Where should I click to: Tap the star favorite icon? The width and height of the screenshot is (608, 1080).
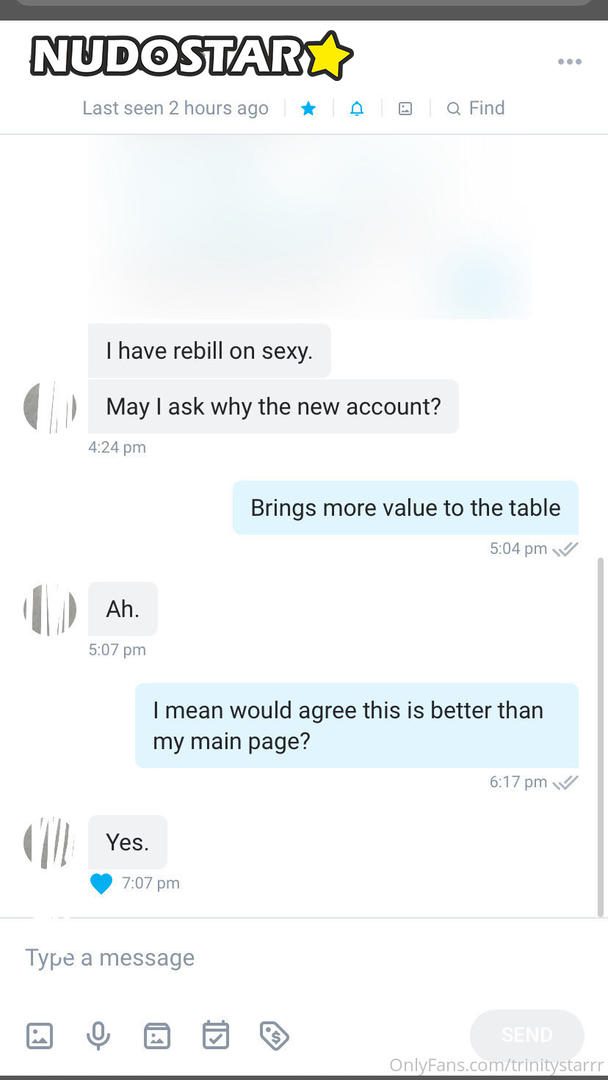[x=309, y=108]
